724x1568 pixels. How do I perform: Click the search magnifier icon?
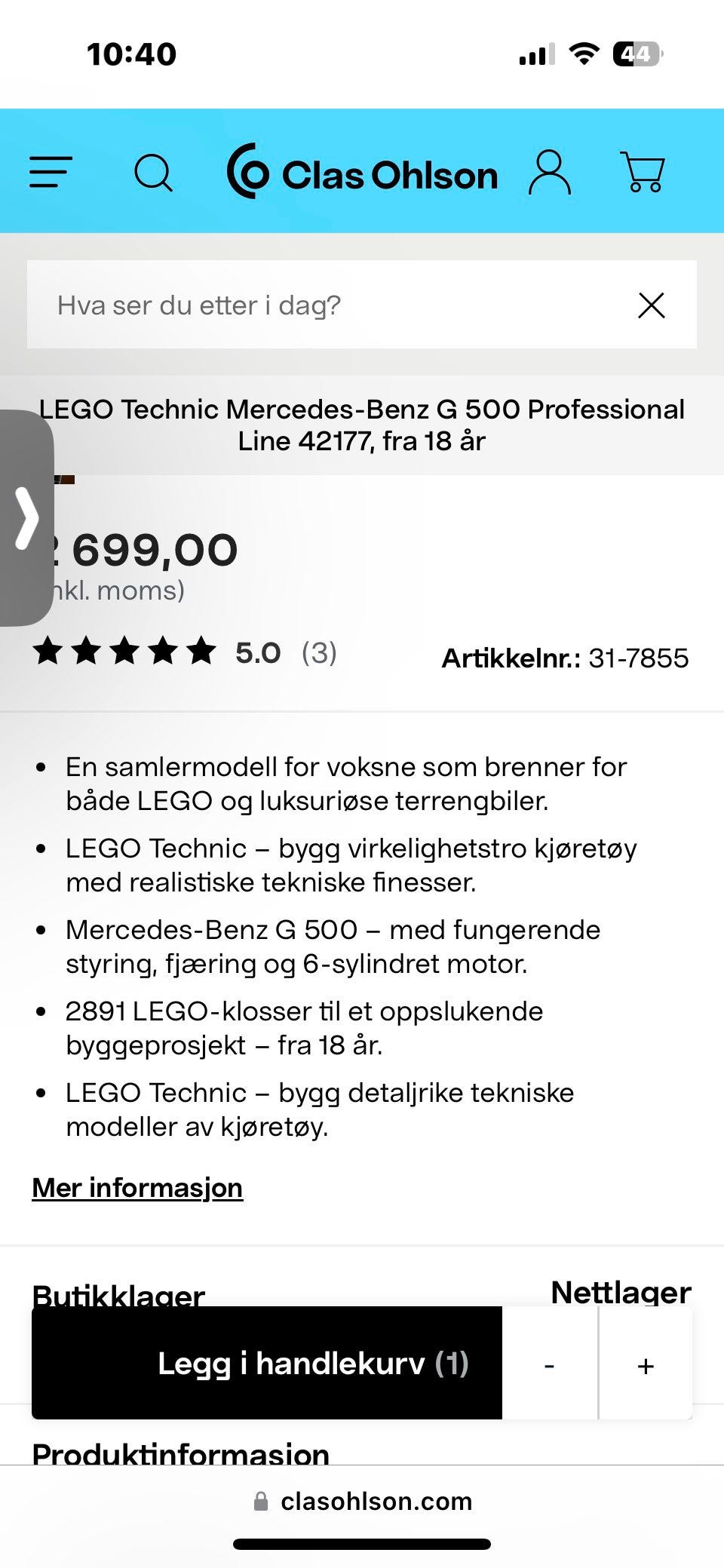click(x=155, y=172)
